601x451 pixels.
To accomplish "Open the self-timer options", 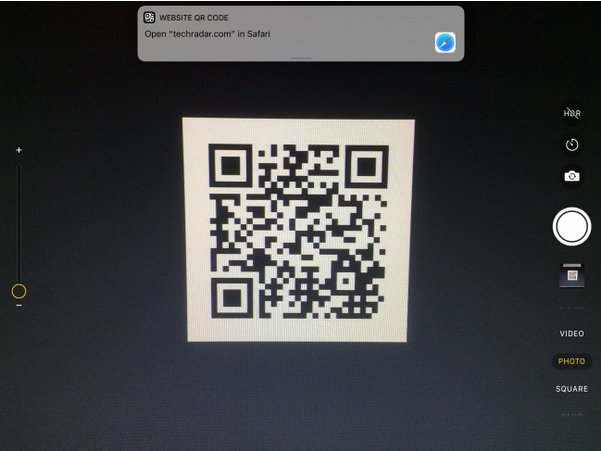I will click(x=572, y=145).
